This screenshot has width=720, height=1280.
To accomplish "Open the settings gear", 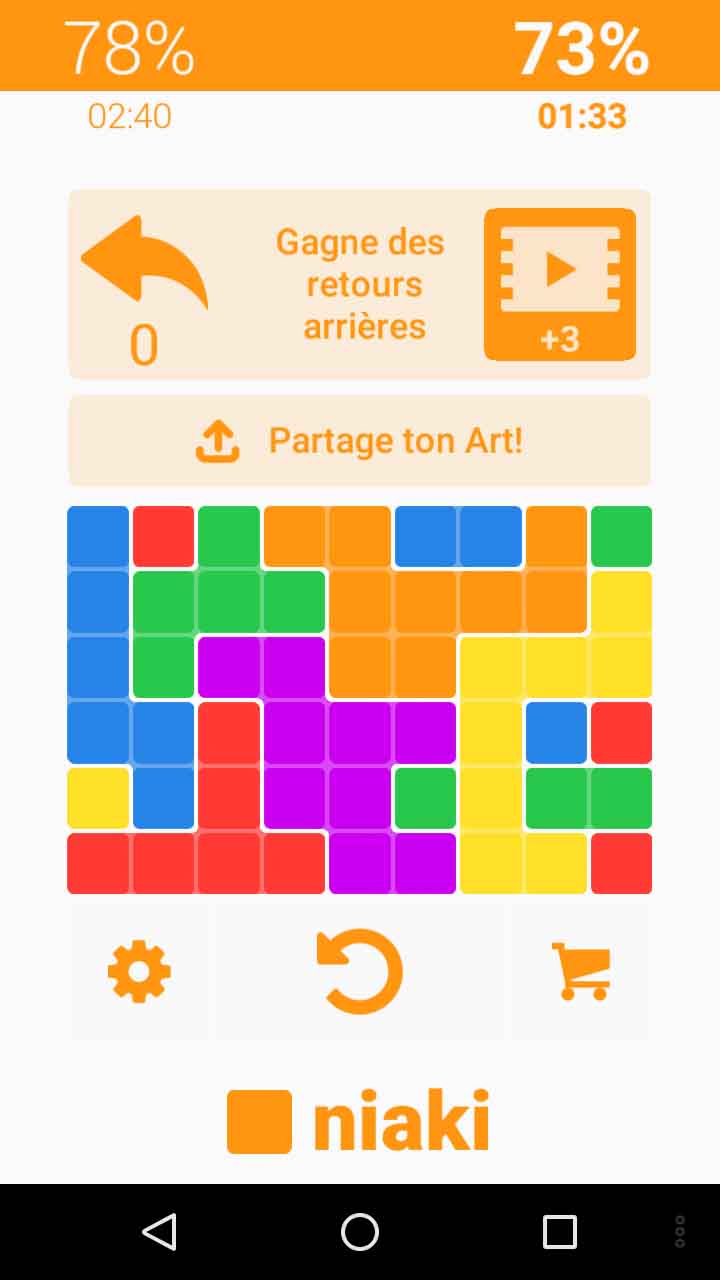I will pyautogui.click(x=139, y=971).
